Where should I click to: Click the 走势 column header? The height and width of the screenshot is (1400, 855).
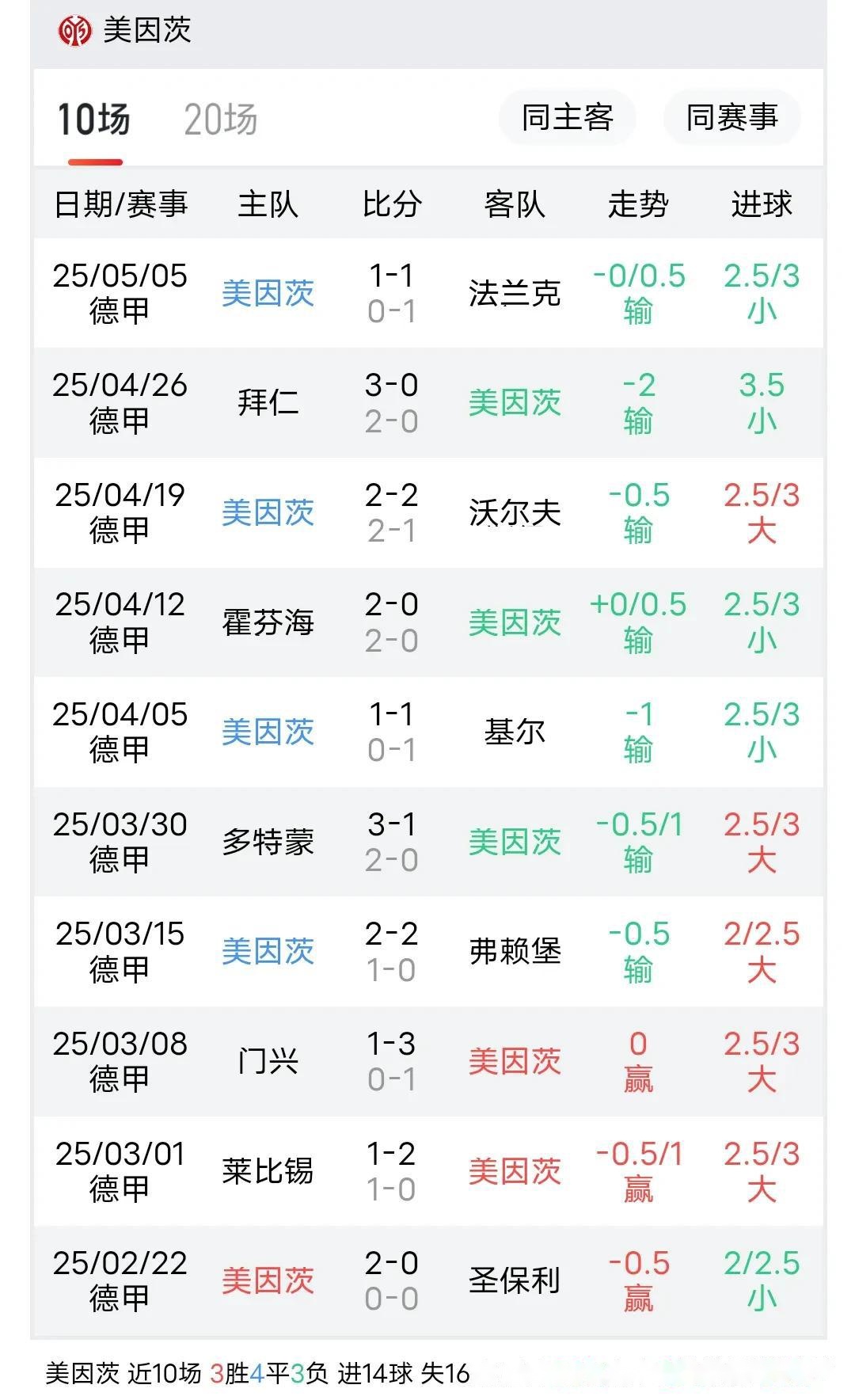click(640, 204)
